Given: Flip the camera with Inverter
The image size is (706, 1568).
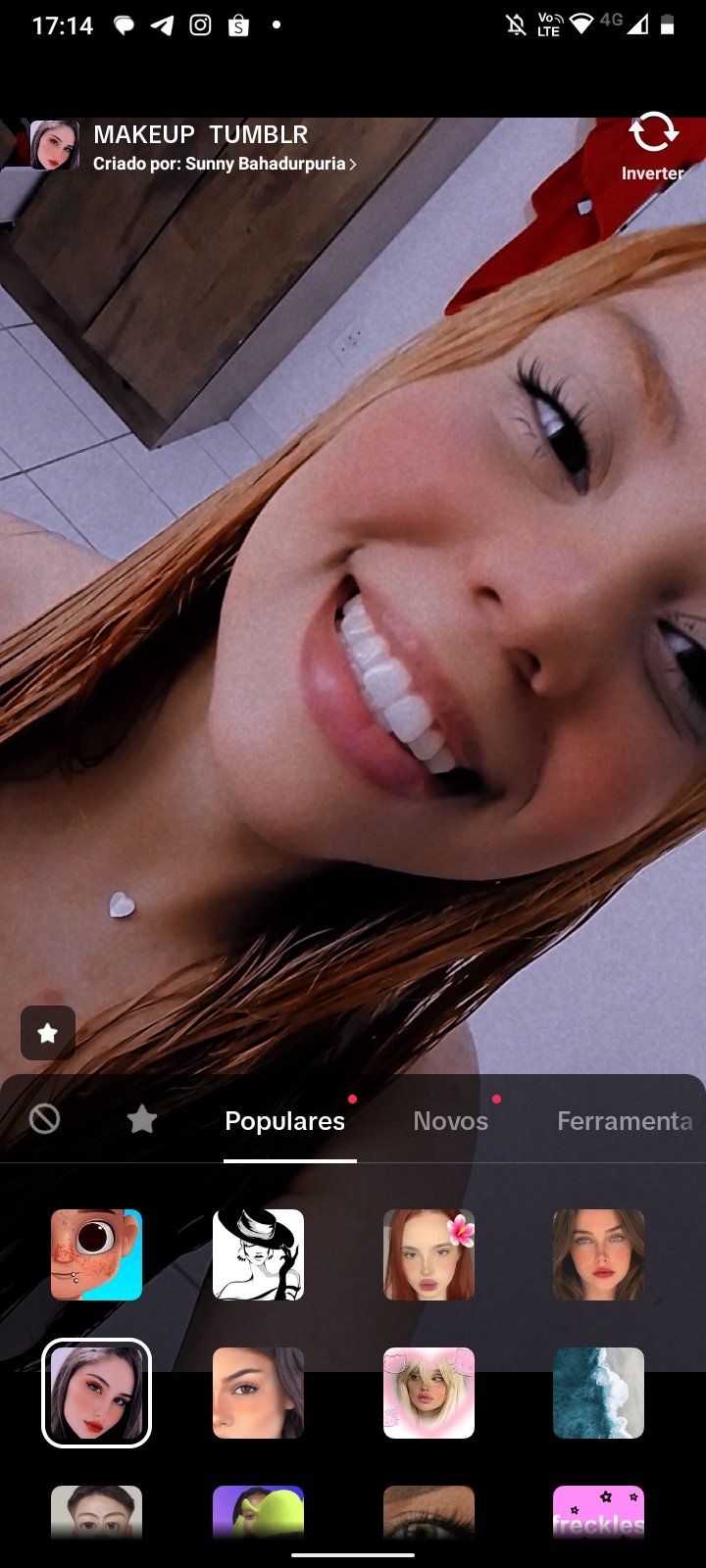Looking at the screenshot, I should point(652,146).
